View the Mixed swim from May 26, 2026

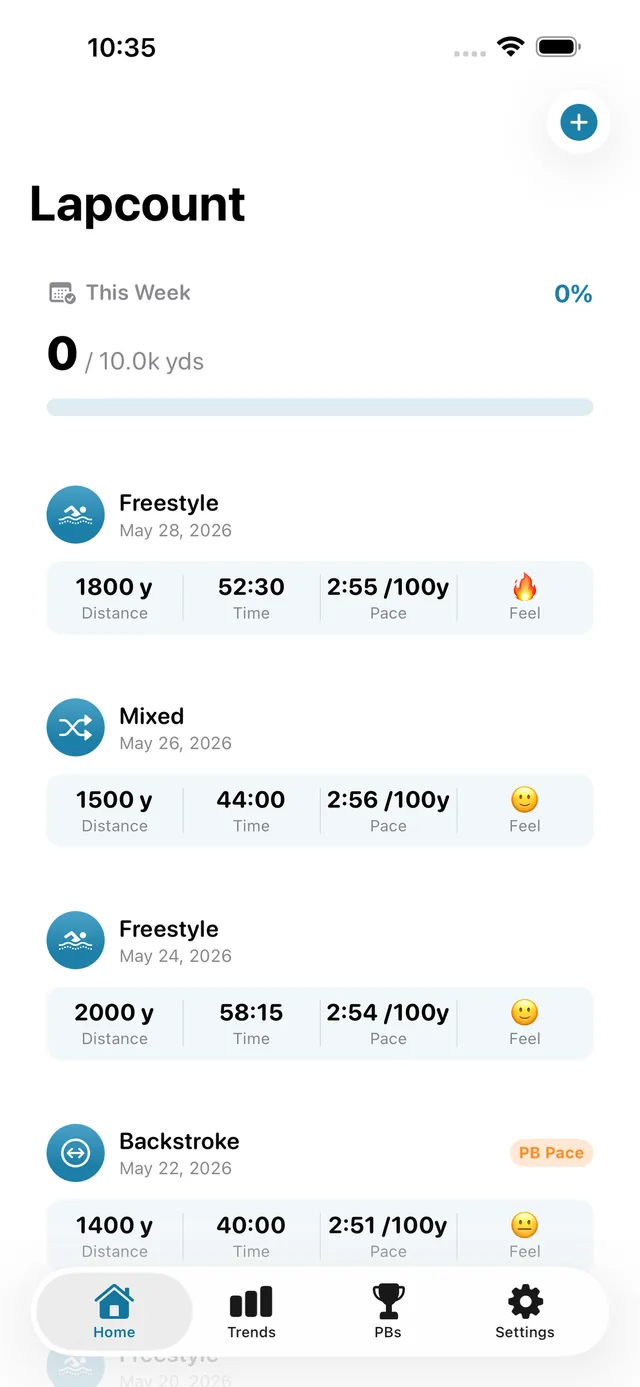(320, 773)
